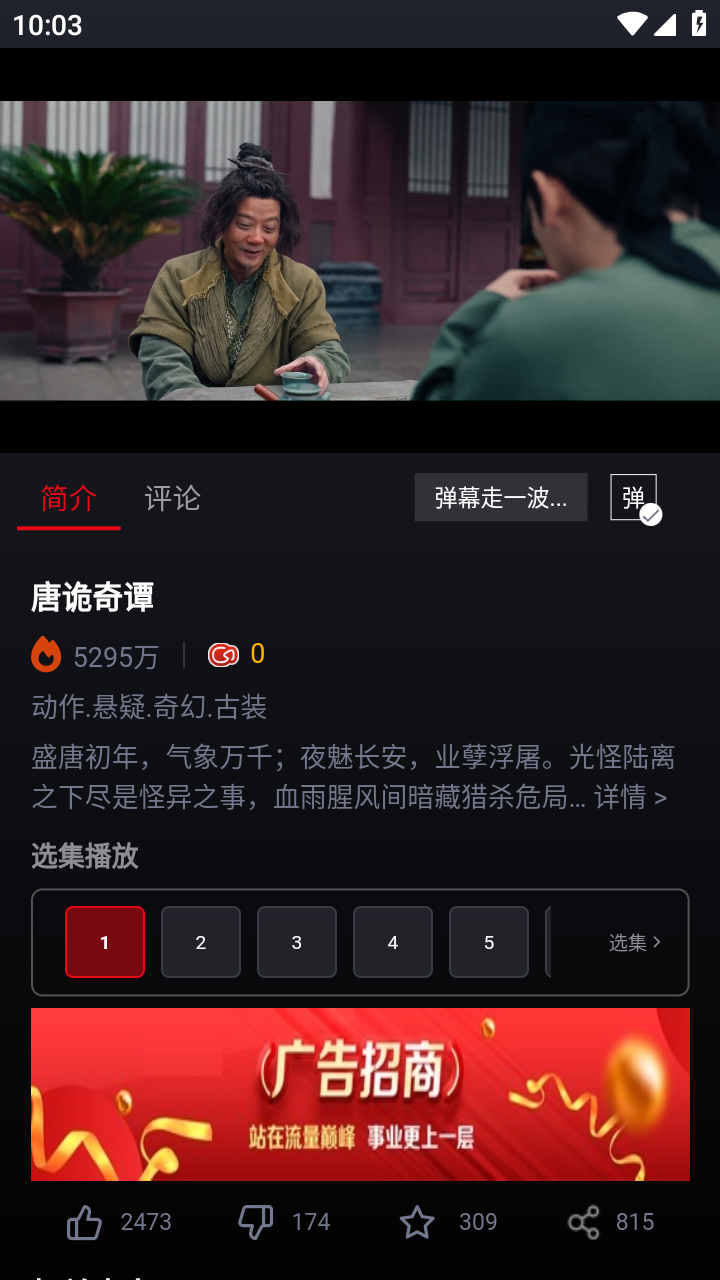This screenshot has height=1280, width=720.
Task: Like this drama with thumbs up
Action: coord(85,1222)
